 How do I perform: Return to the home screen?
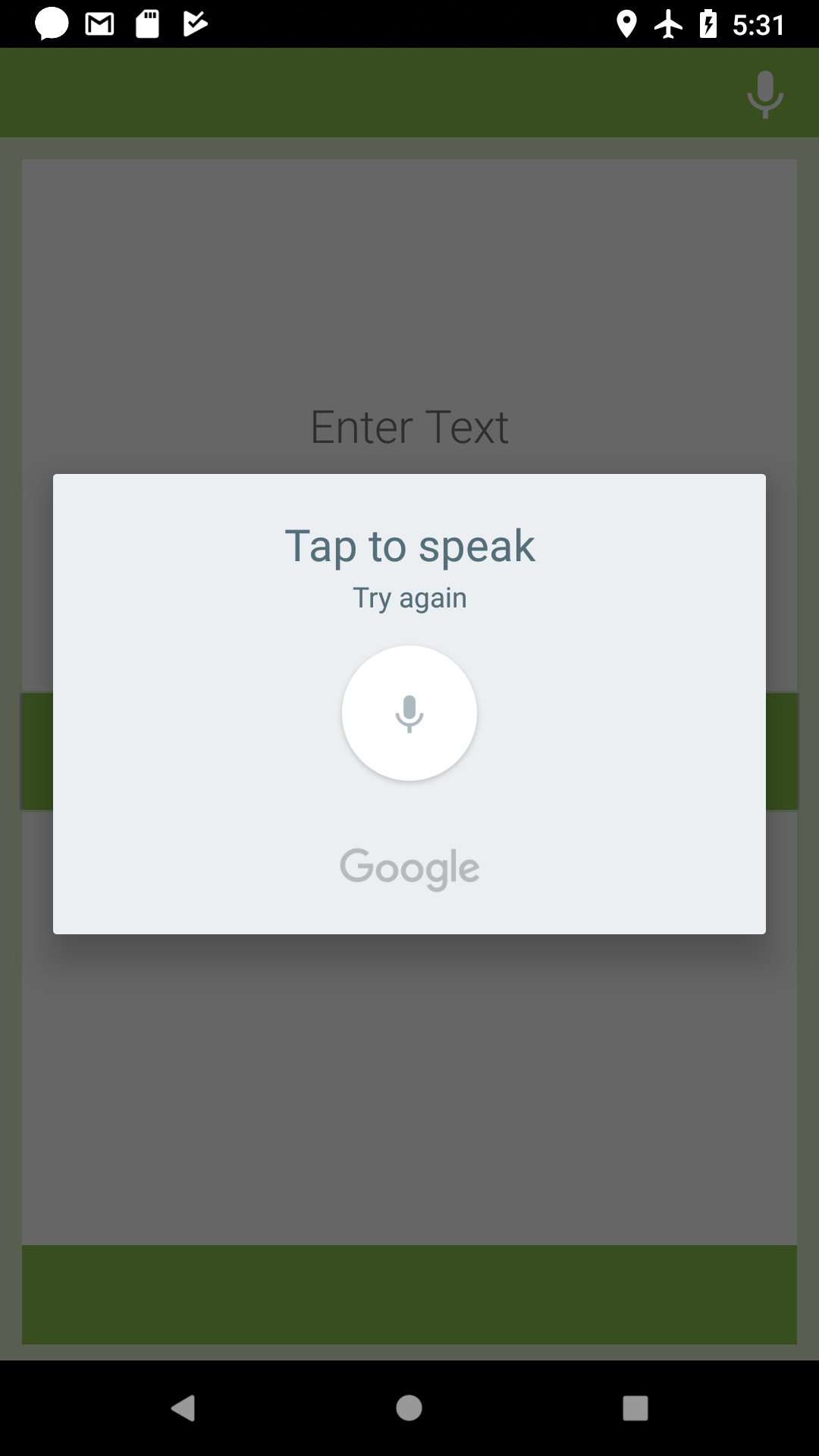point(409,1408)
